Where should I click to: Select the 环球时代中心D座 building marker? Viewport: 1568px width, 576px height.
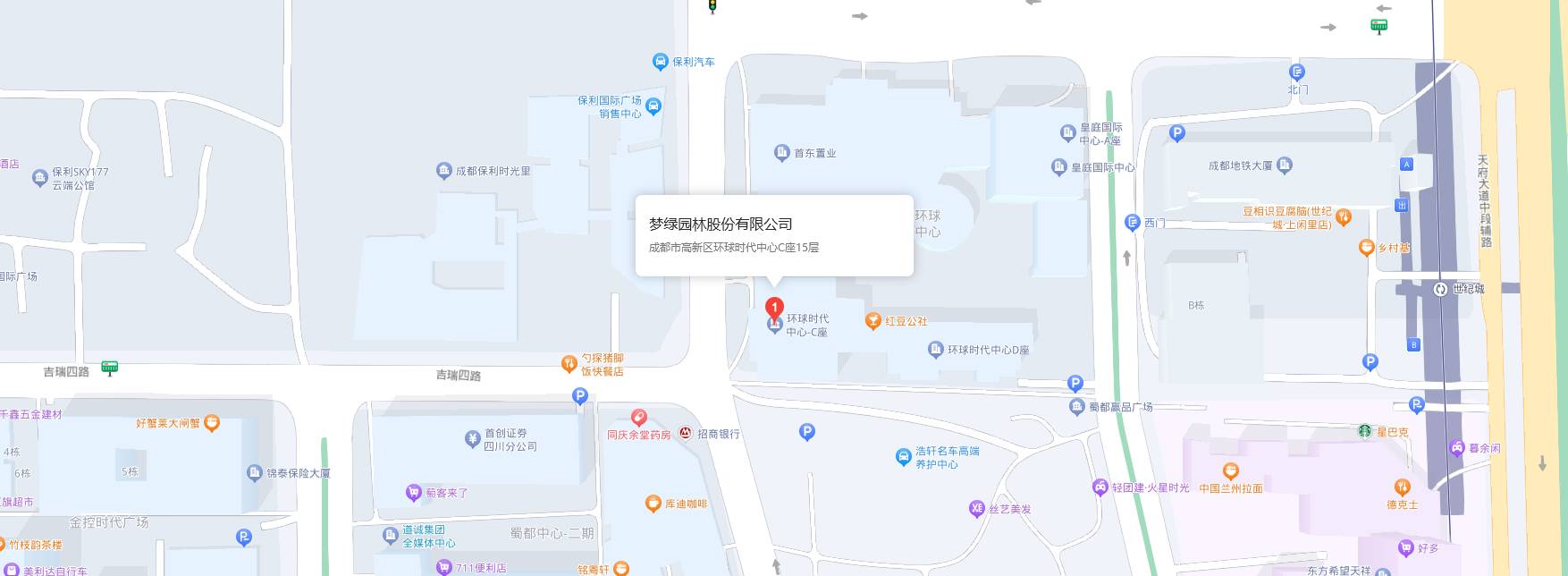[x=935, y=349]
